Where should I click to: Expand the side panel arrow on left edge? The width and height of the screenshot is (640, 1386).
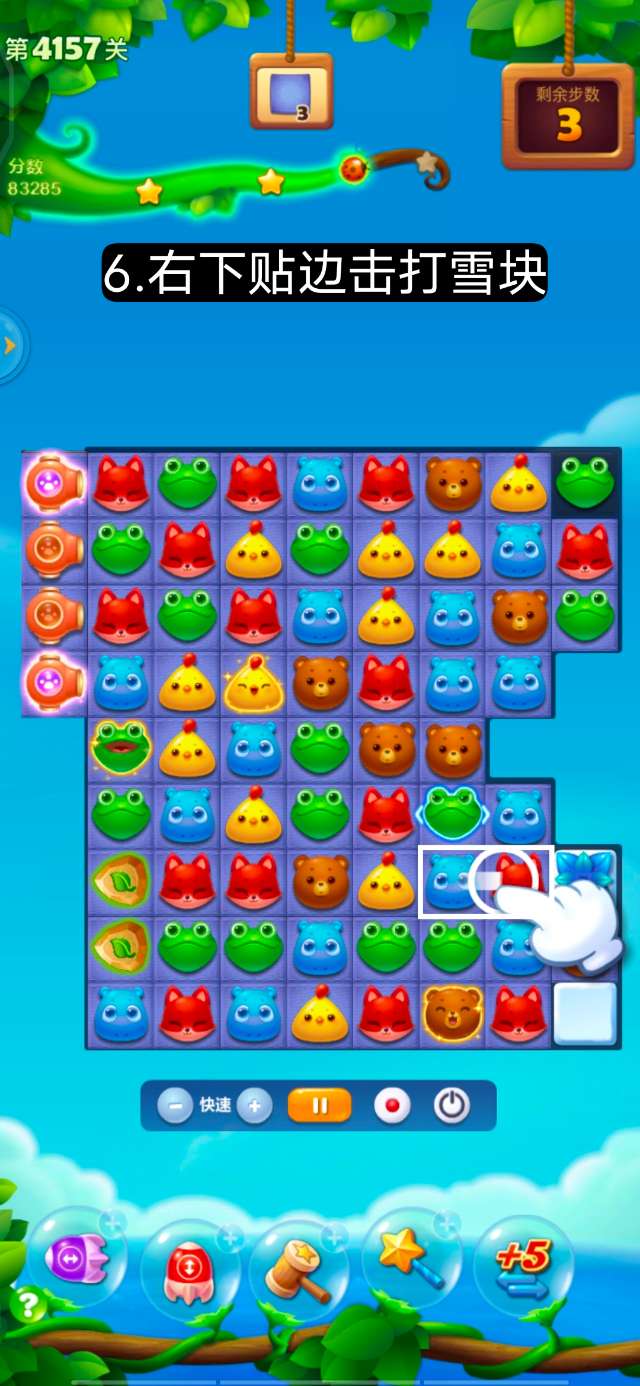pos(10,346)
